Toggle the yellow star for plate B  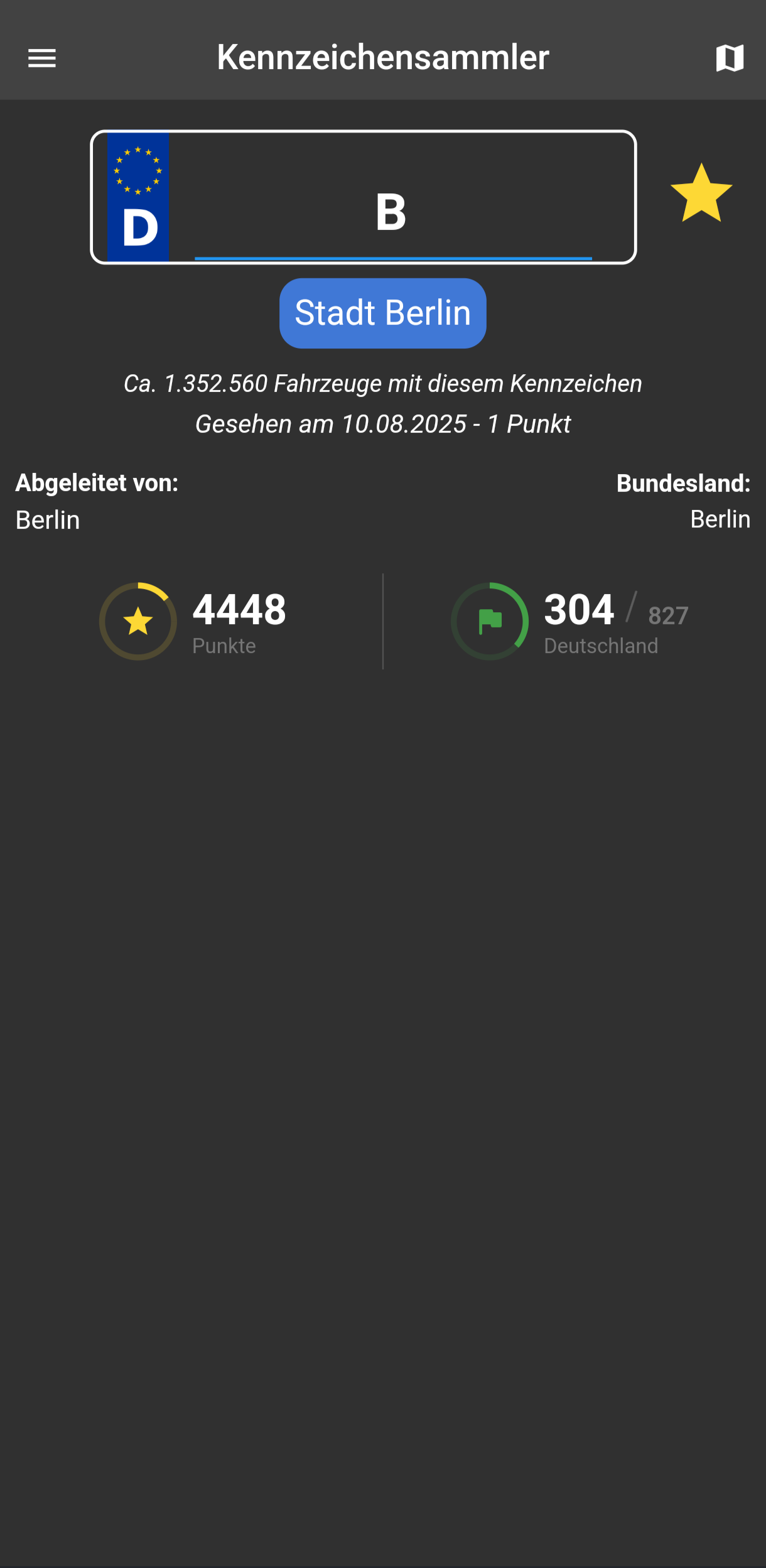[x=701, y=194]
